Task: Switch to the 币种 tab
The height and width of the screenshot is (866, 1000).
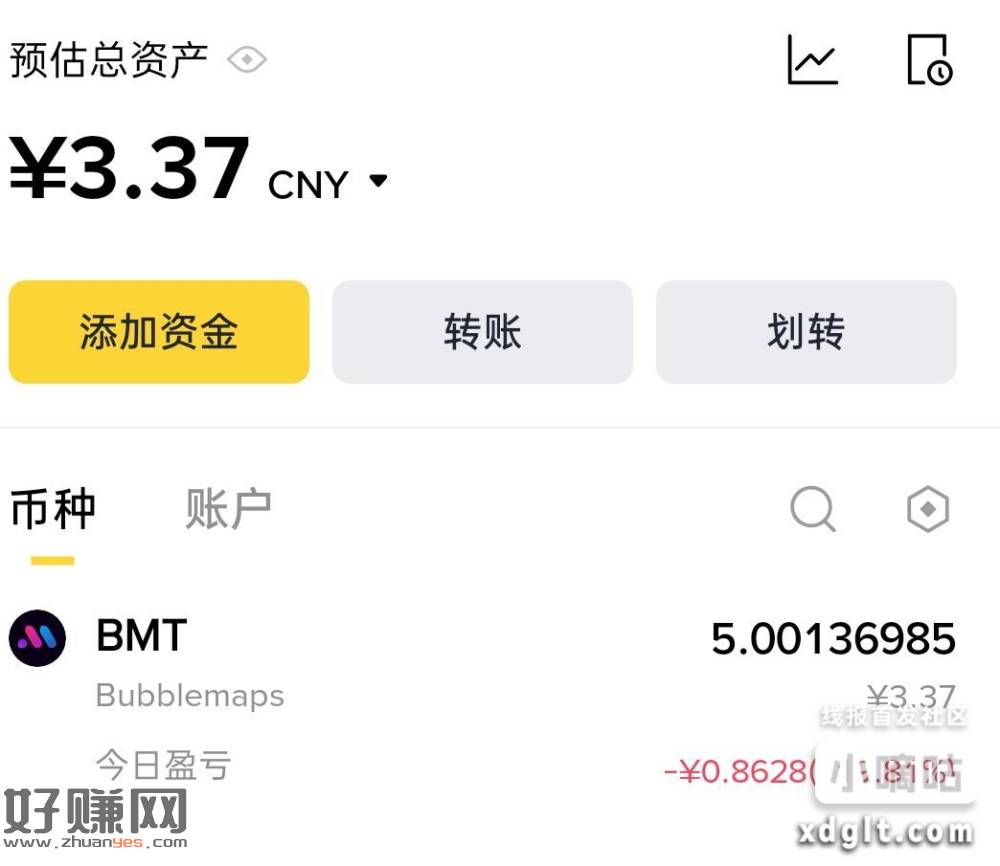Action: [52, 509]
